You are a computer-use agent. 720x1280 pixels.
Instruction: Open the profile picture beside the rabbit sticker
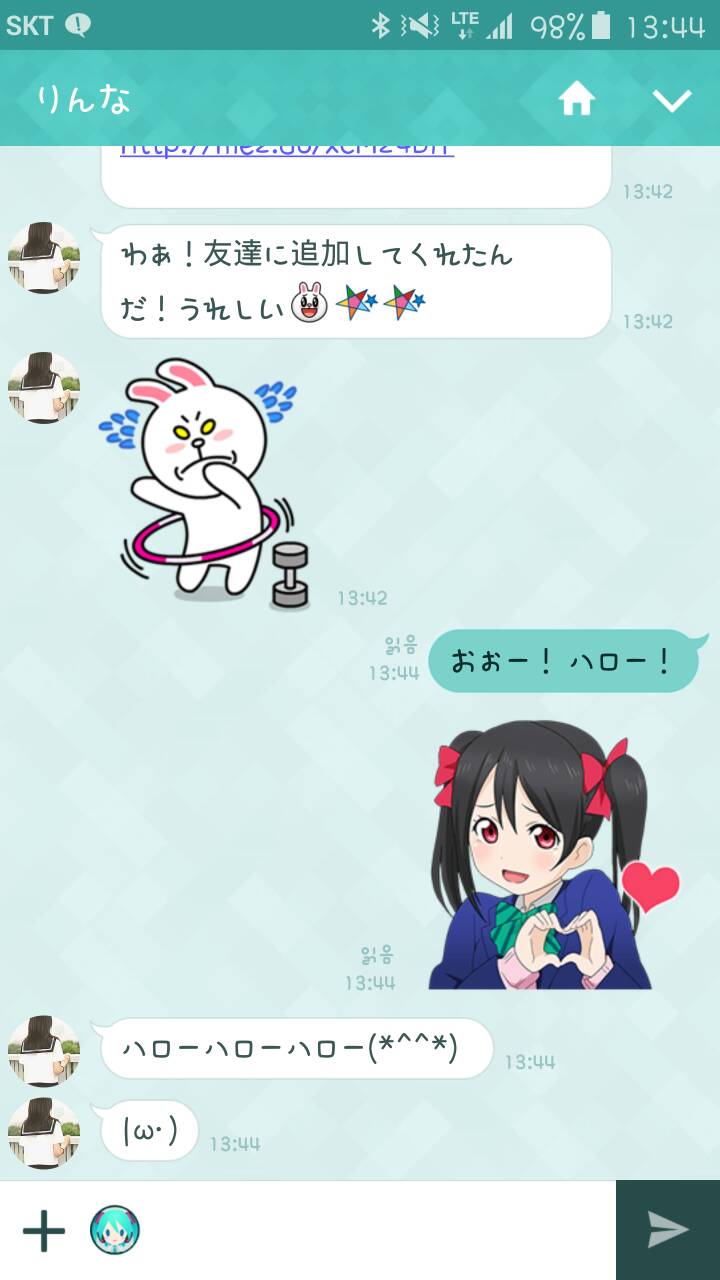pyautogui.click(x=44, y=388)
